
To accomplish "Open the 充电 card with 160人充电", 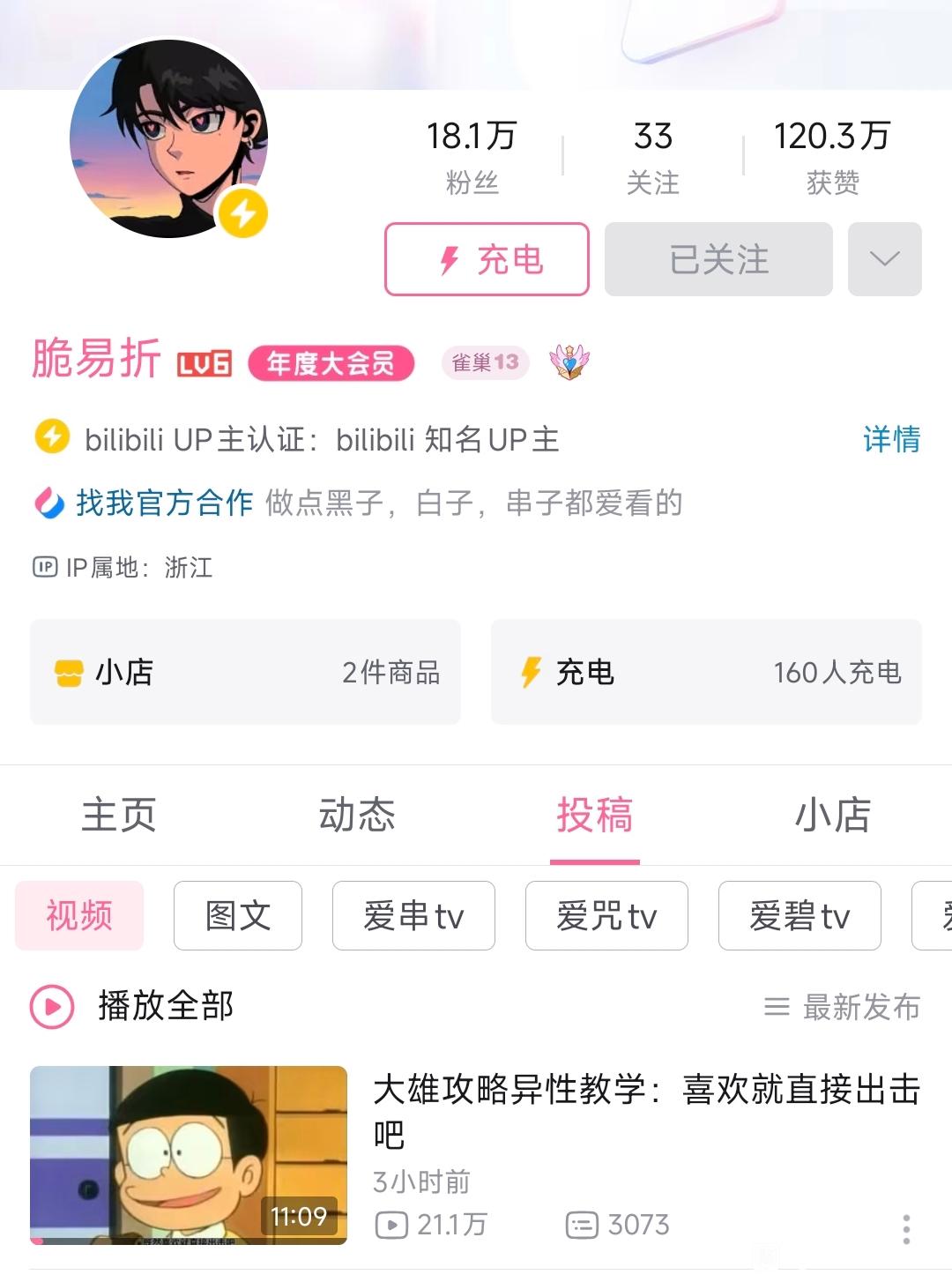I will tap(706, 673).
